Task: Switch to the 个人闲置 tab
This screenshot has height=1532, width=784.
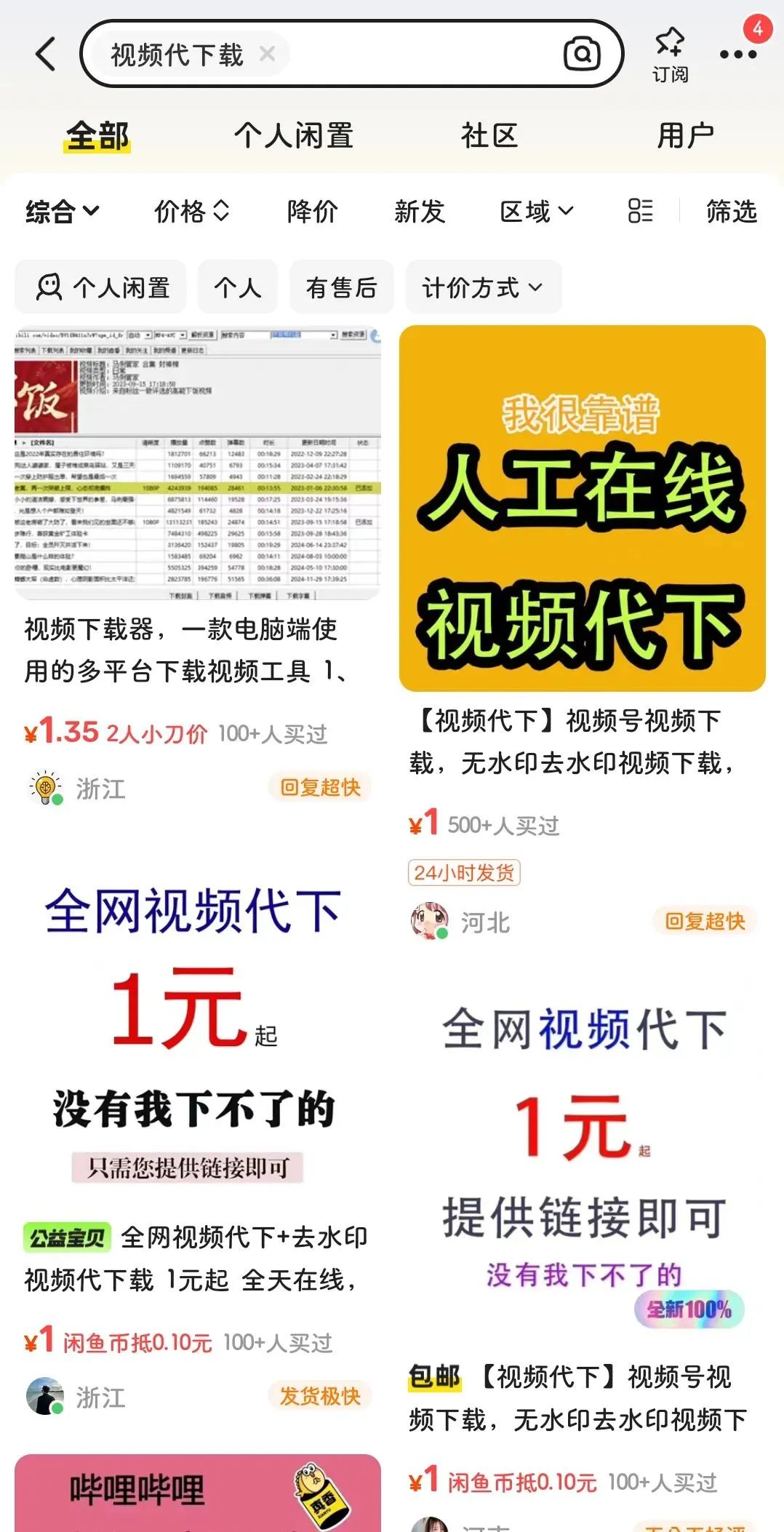Action: pos(294,136)
